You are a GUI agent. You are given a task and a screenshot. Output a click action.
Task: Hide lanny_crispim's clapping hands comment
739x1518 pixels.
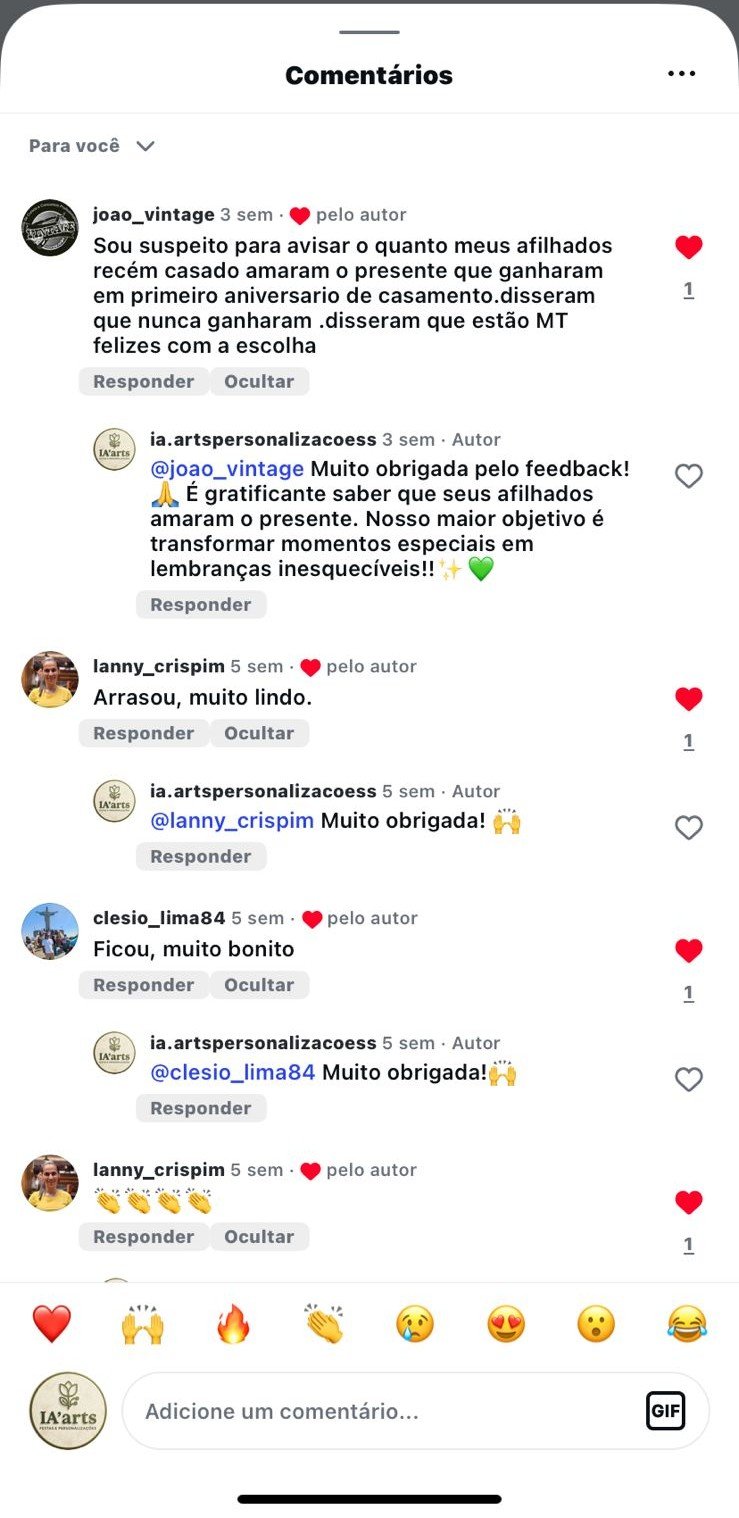click(259, 1237)
